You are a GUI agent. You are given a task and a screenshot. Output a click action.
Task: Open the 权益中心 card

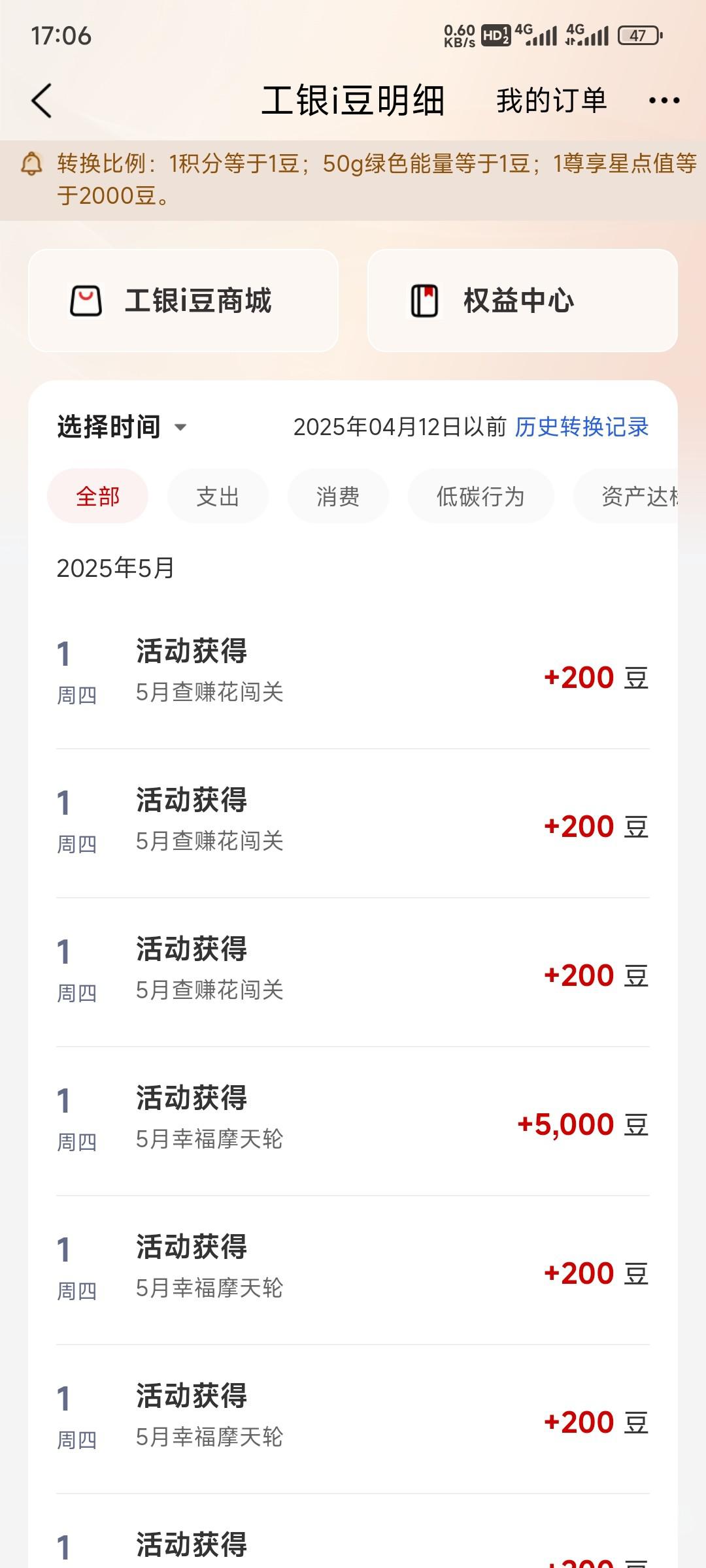point(522,301)
